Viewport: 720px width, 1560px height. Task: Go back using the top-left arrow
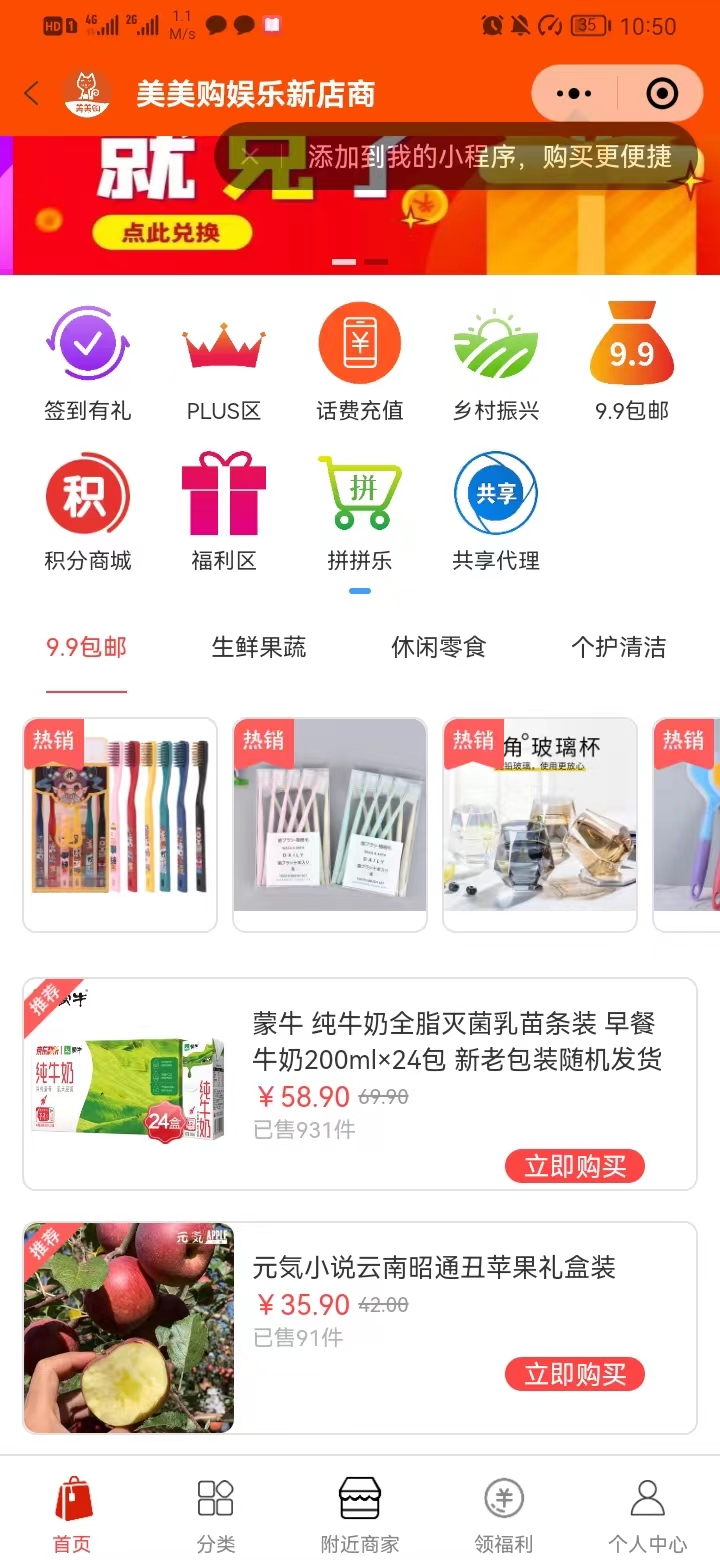coord(32,94)
